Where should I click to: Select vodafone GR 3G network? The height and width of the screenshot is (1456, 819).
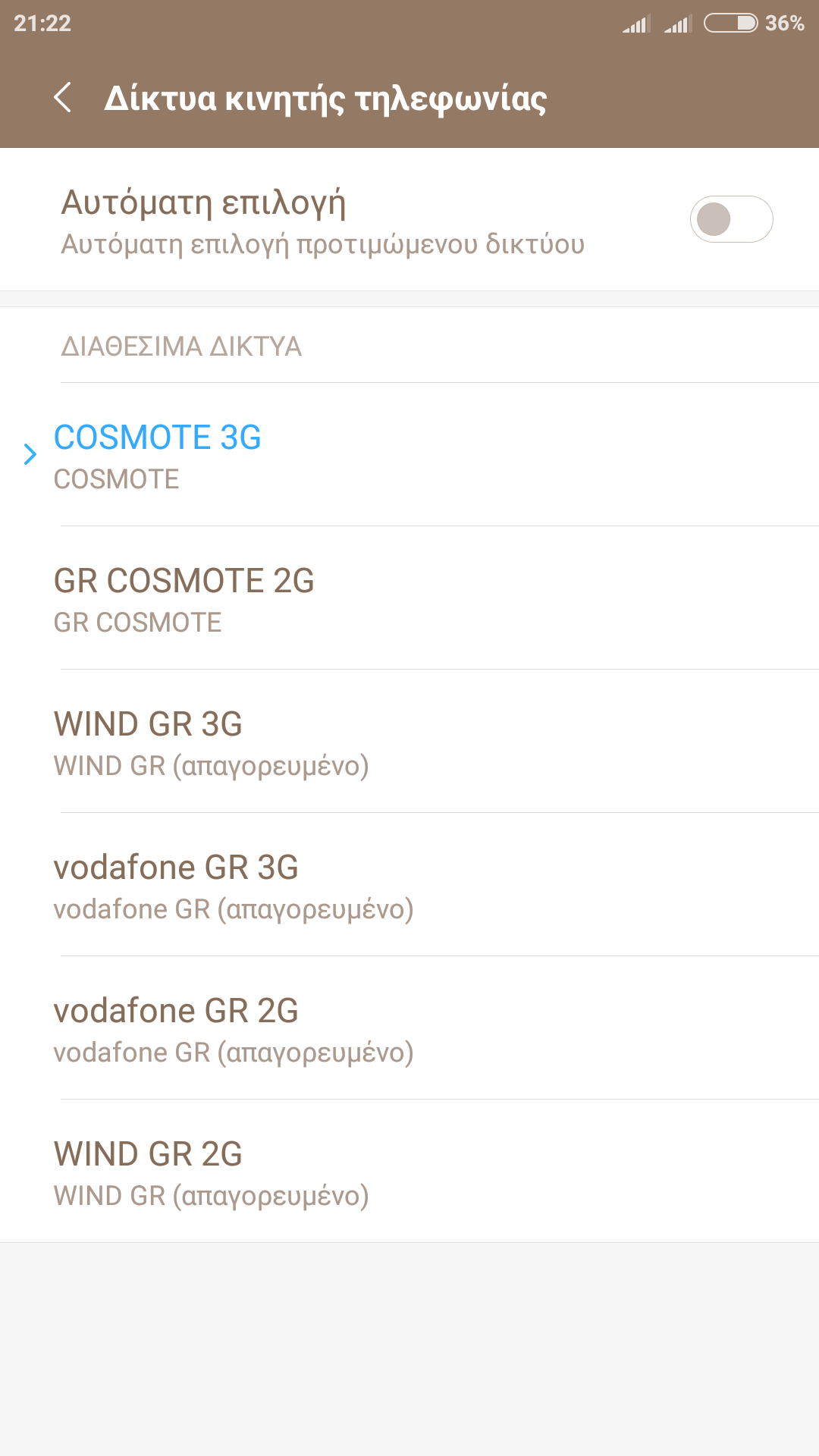click(x=409, y=885)
